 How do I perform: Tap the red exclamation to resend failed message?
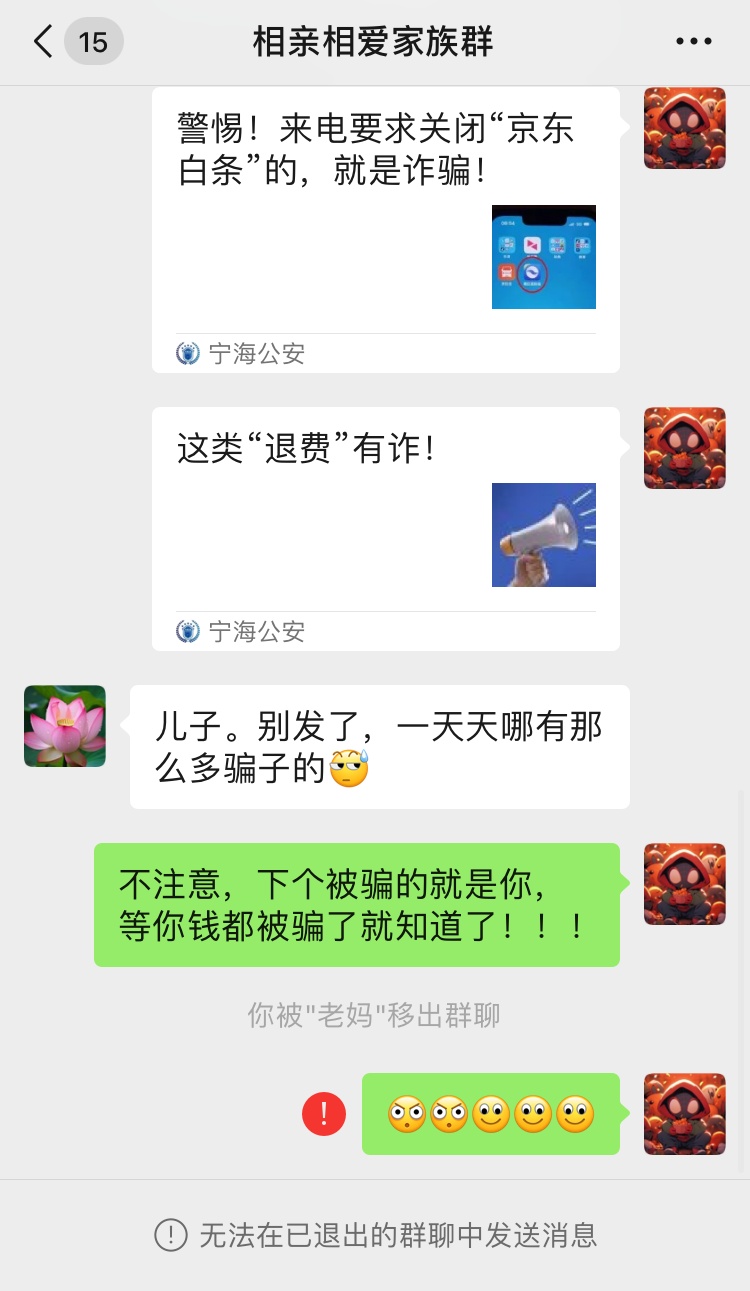point(323,1113)
